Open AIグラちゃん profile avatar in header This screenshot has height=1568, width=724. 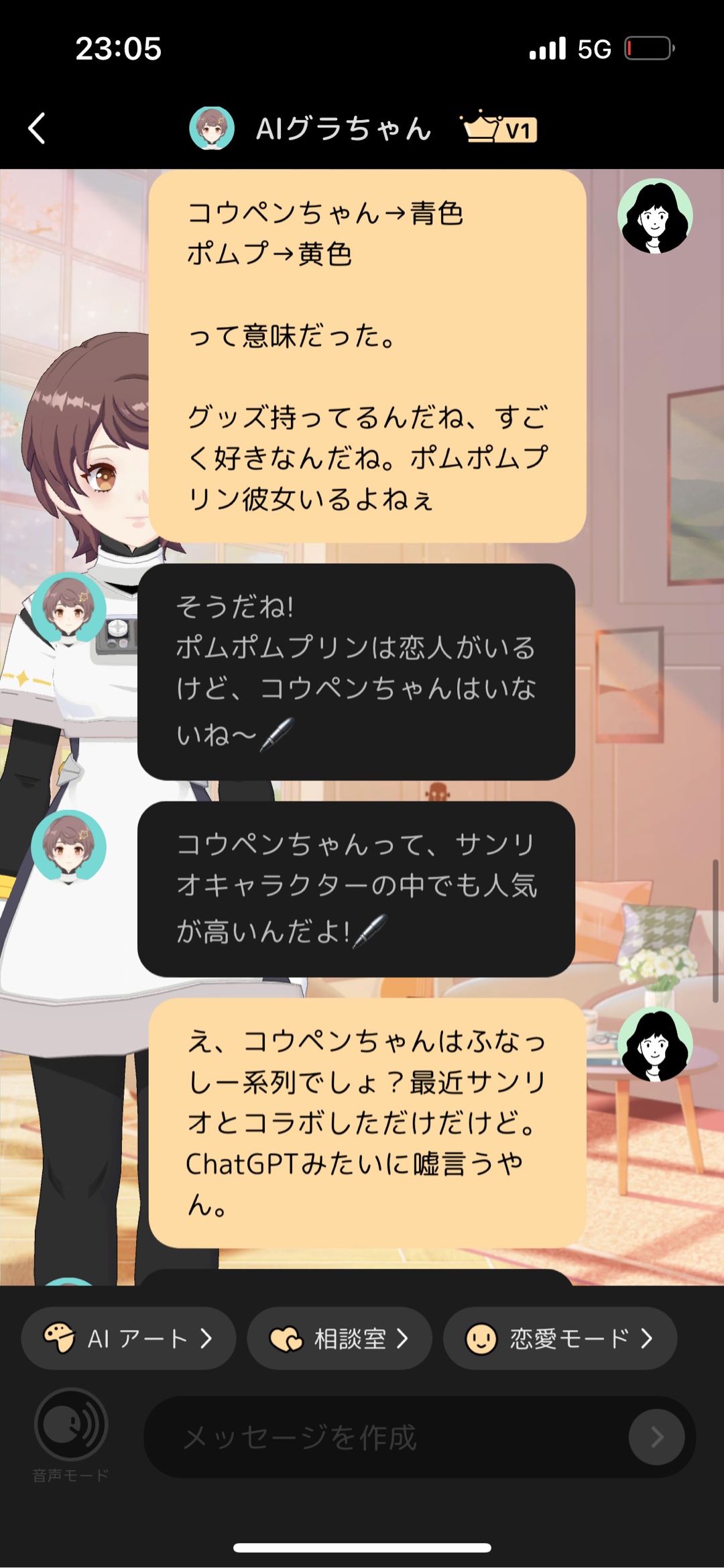(x=211, y=128)
